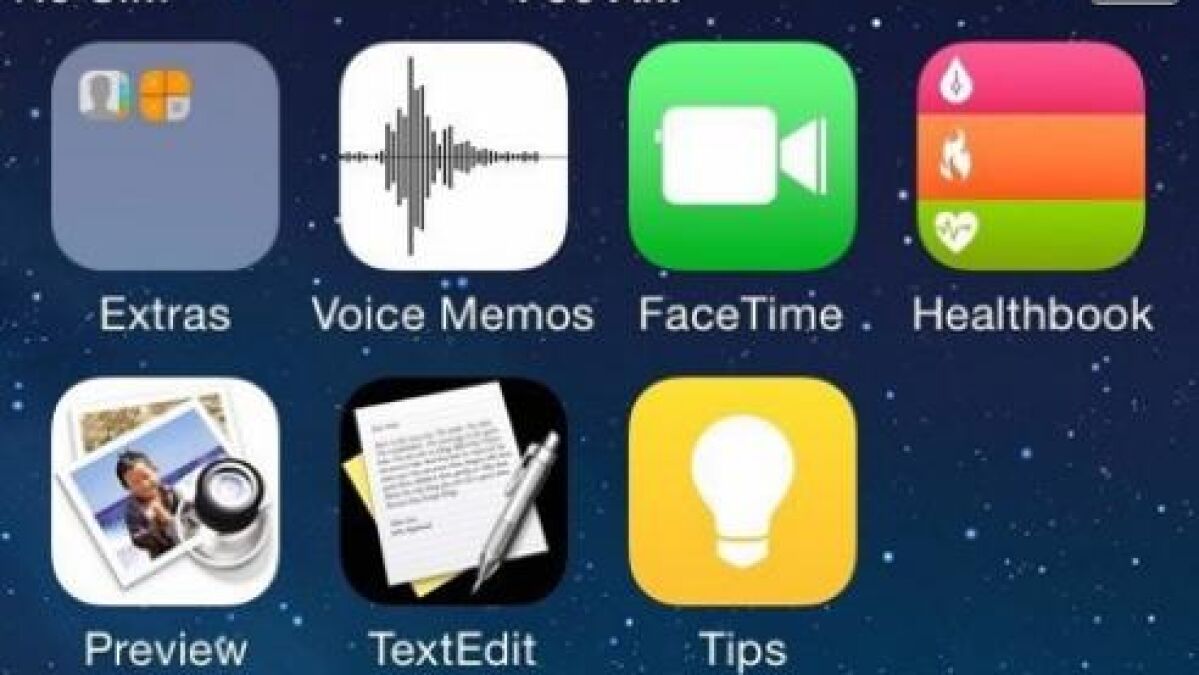Image resolution: width=1199 pixels, height=675 pixels.
Task: Open the Tips app
Action: click(742, 492)
